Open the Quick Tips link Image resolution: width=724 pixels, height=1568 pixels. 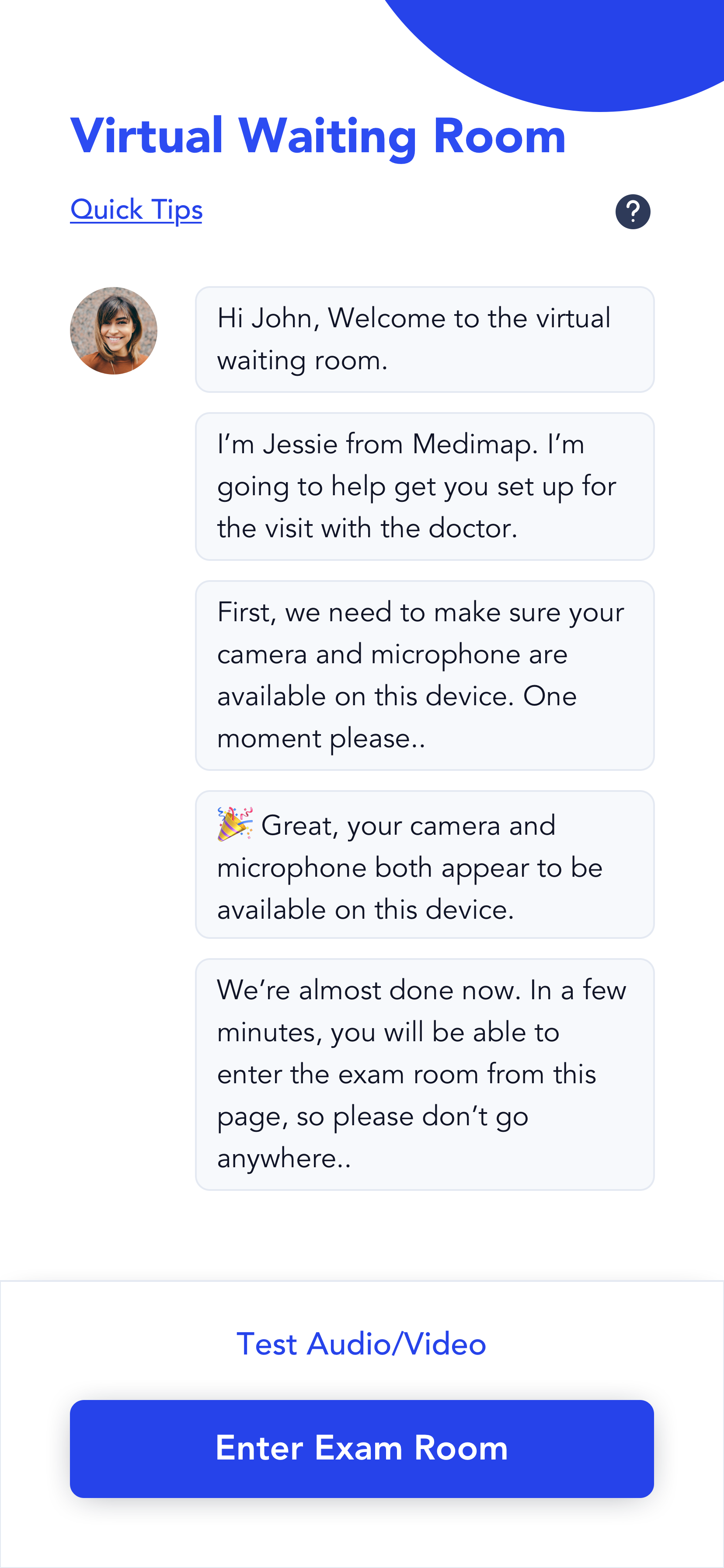click(x=136, y=210)
